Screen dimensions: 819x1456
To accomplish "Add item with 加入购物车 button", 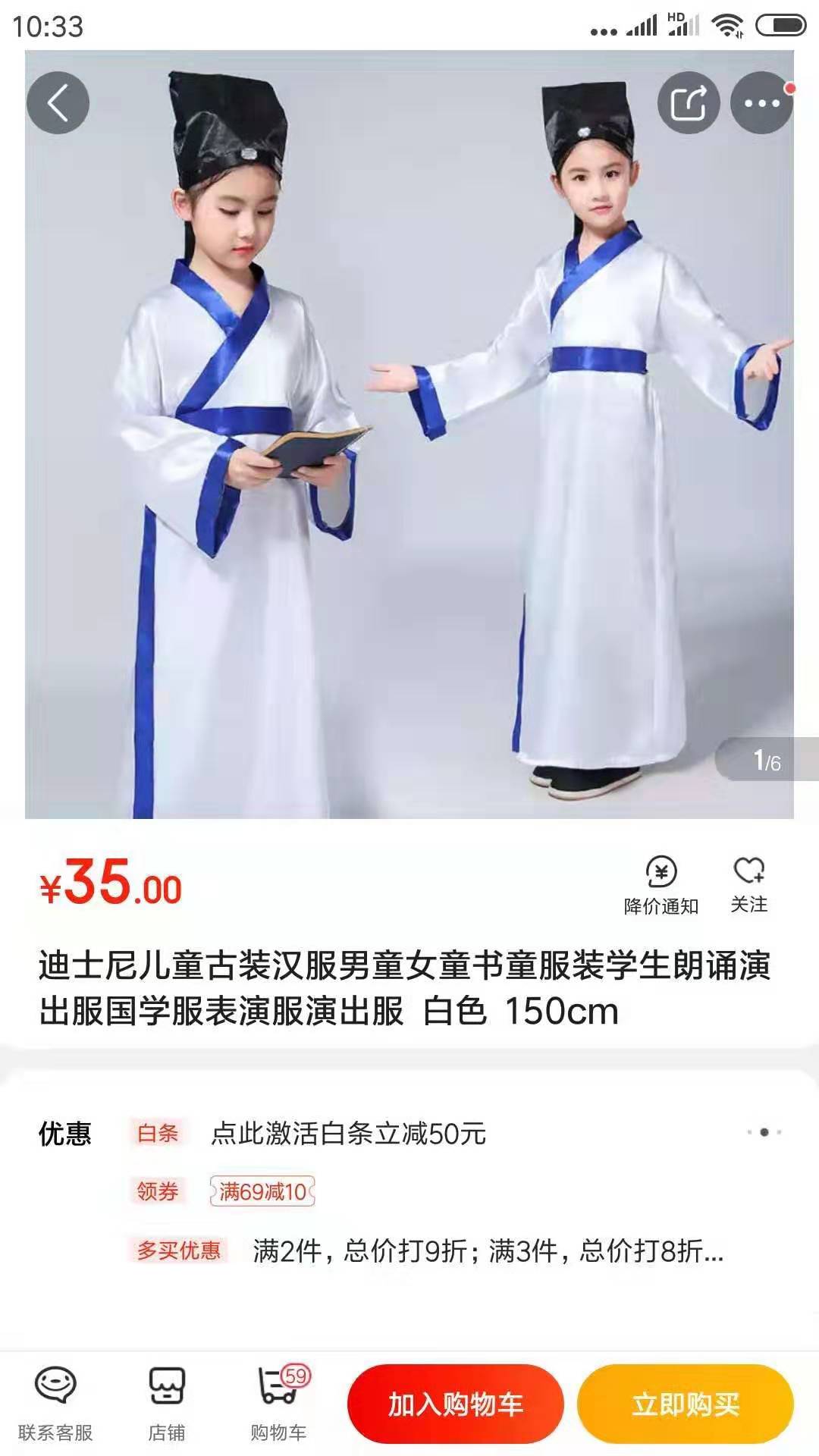I will pyautogui.click(x=456, y=1404).
